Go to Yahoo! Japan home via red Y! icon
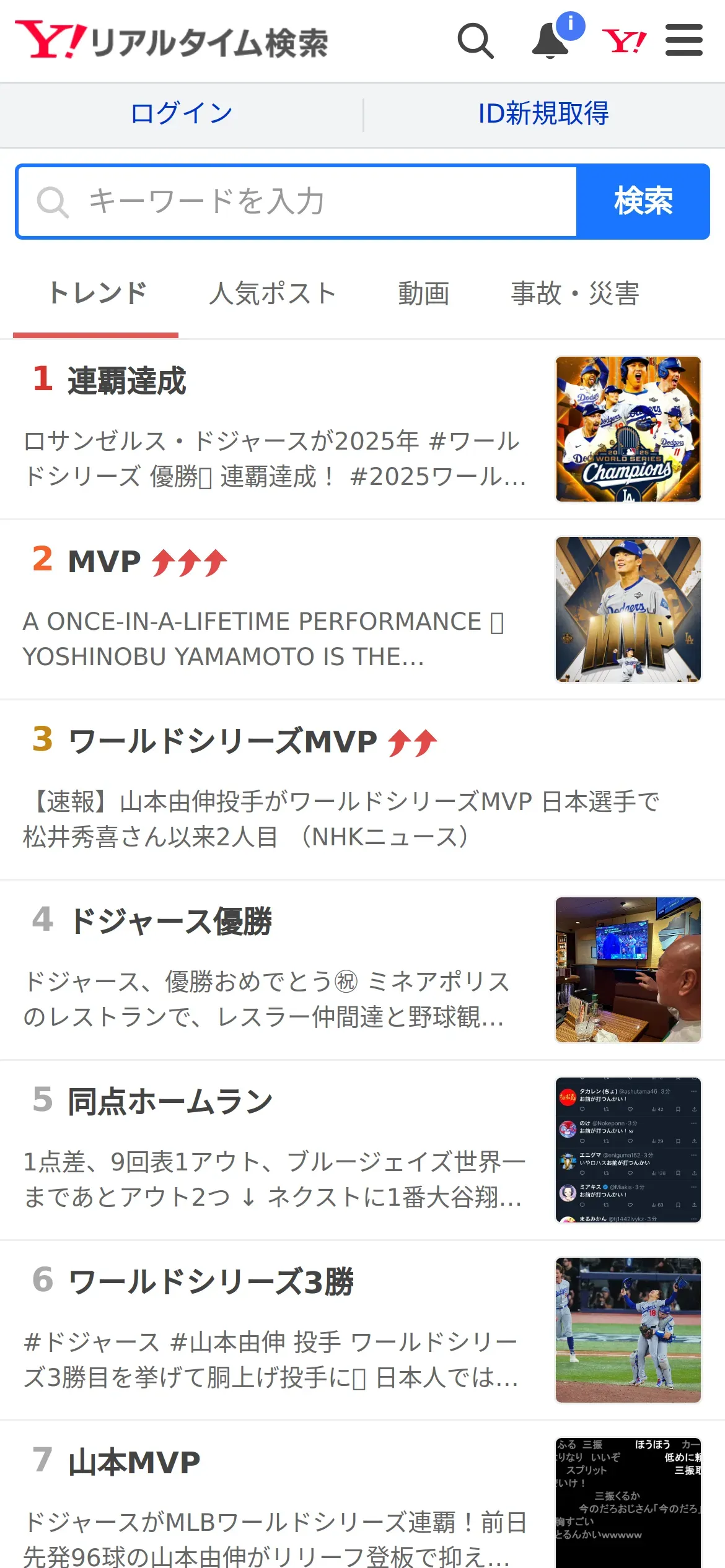The image size is (725, 1568). point(624,41)
